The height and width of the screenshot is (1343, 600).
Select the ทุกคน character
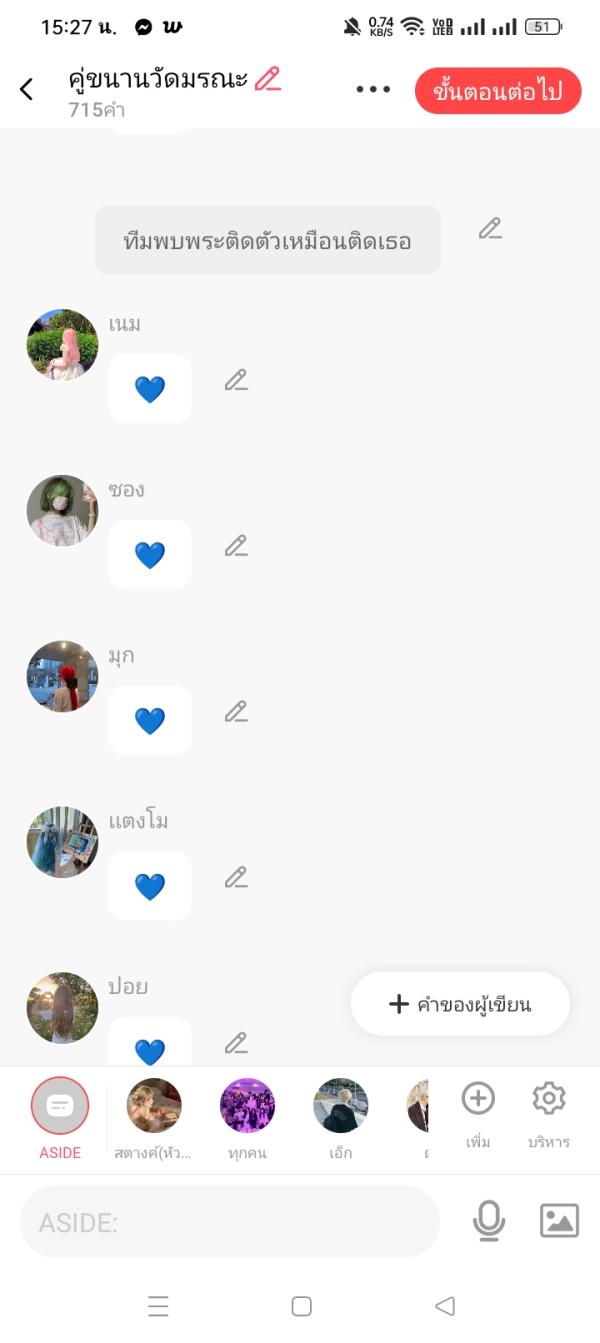point(247,1107)
